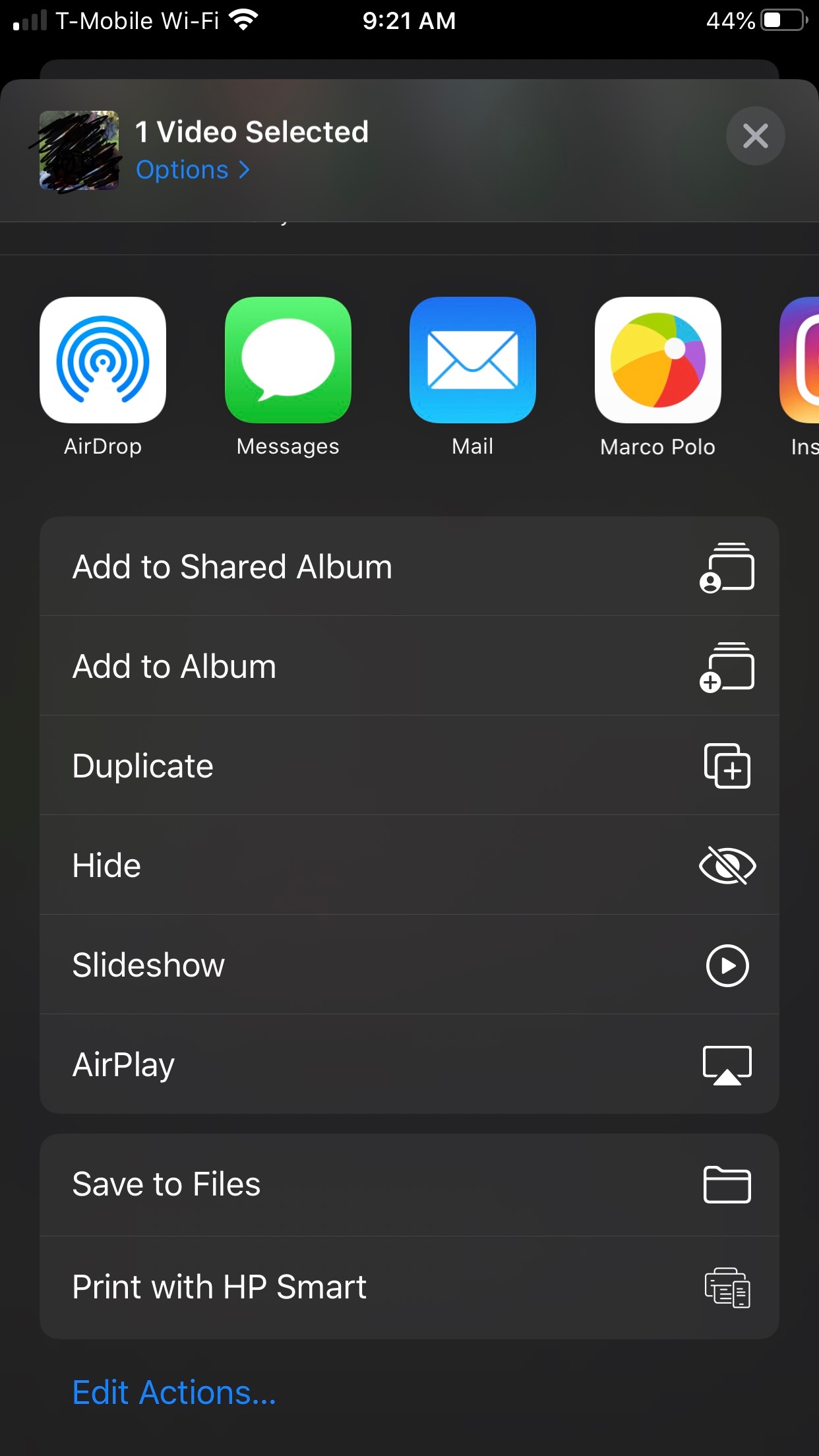This screenshot has width=819, height=1456.
Task: Start a Slideshow
Action: point(409,965)
